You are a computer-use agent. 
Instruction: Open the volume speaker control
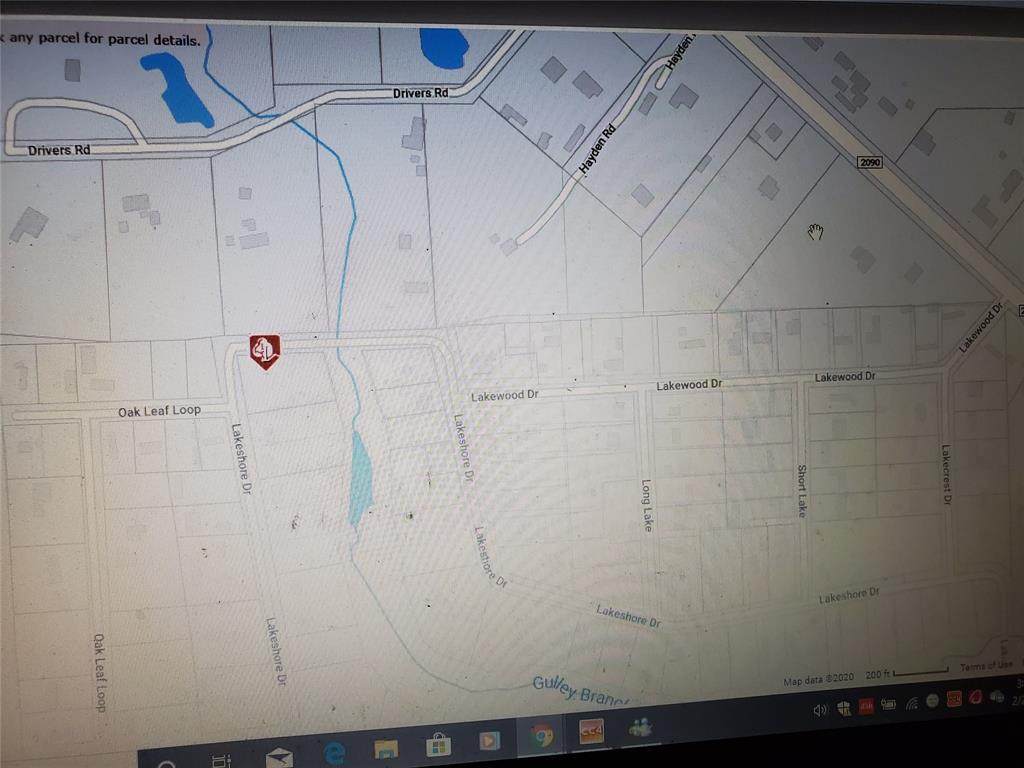[x=820, y=709]
